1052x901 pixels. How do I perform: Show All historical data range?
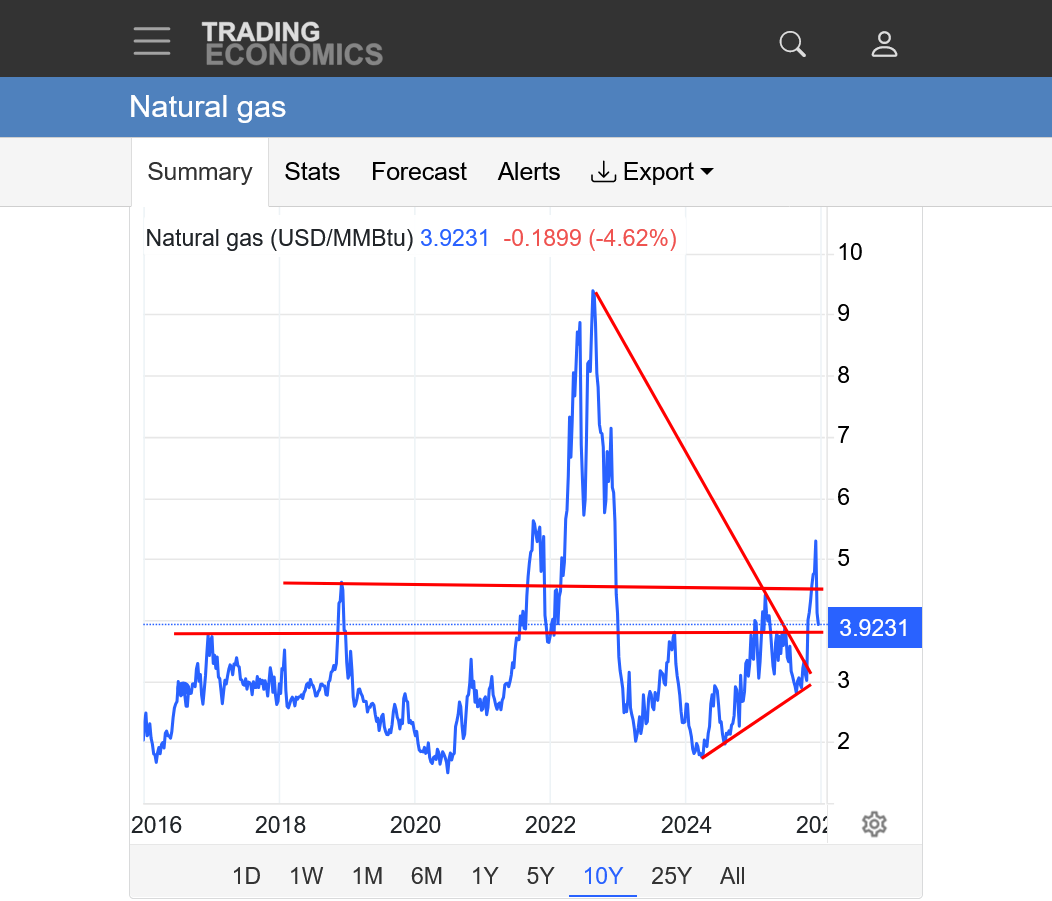click(x=733, y=876)
